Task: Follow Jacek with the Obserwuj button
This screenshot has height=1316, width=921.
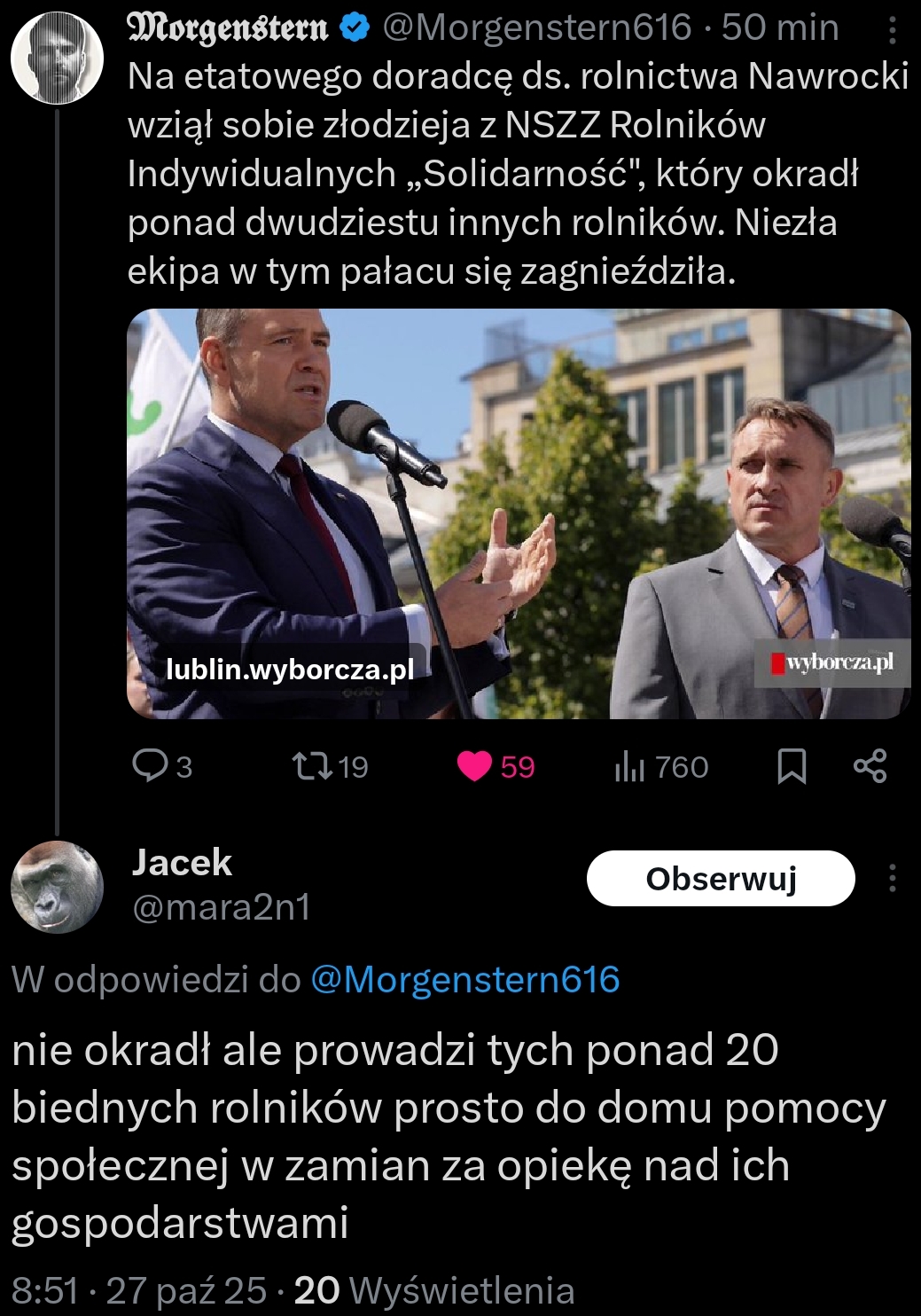Action: [x=721, y=879]
